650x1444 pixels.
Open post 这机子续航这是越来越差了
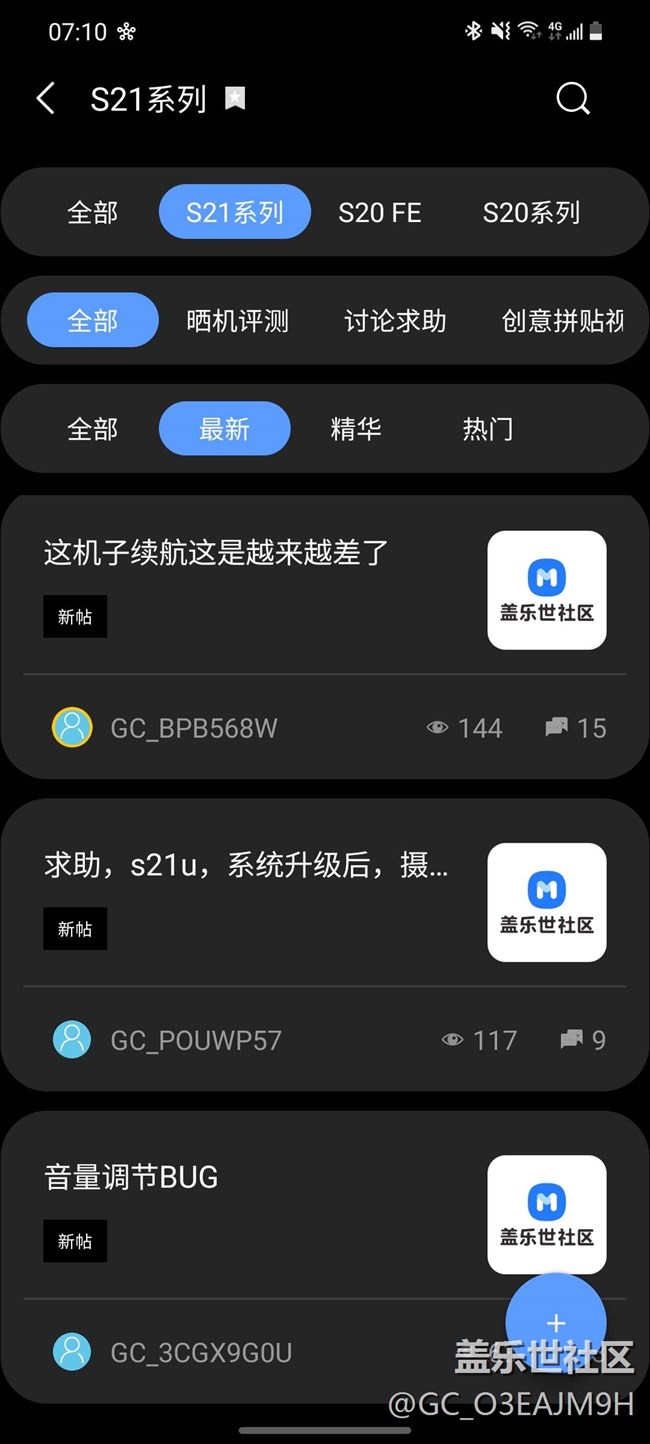(x=216, y=552)
